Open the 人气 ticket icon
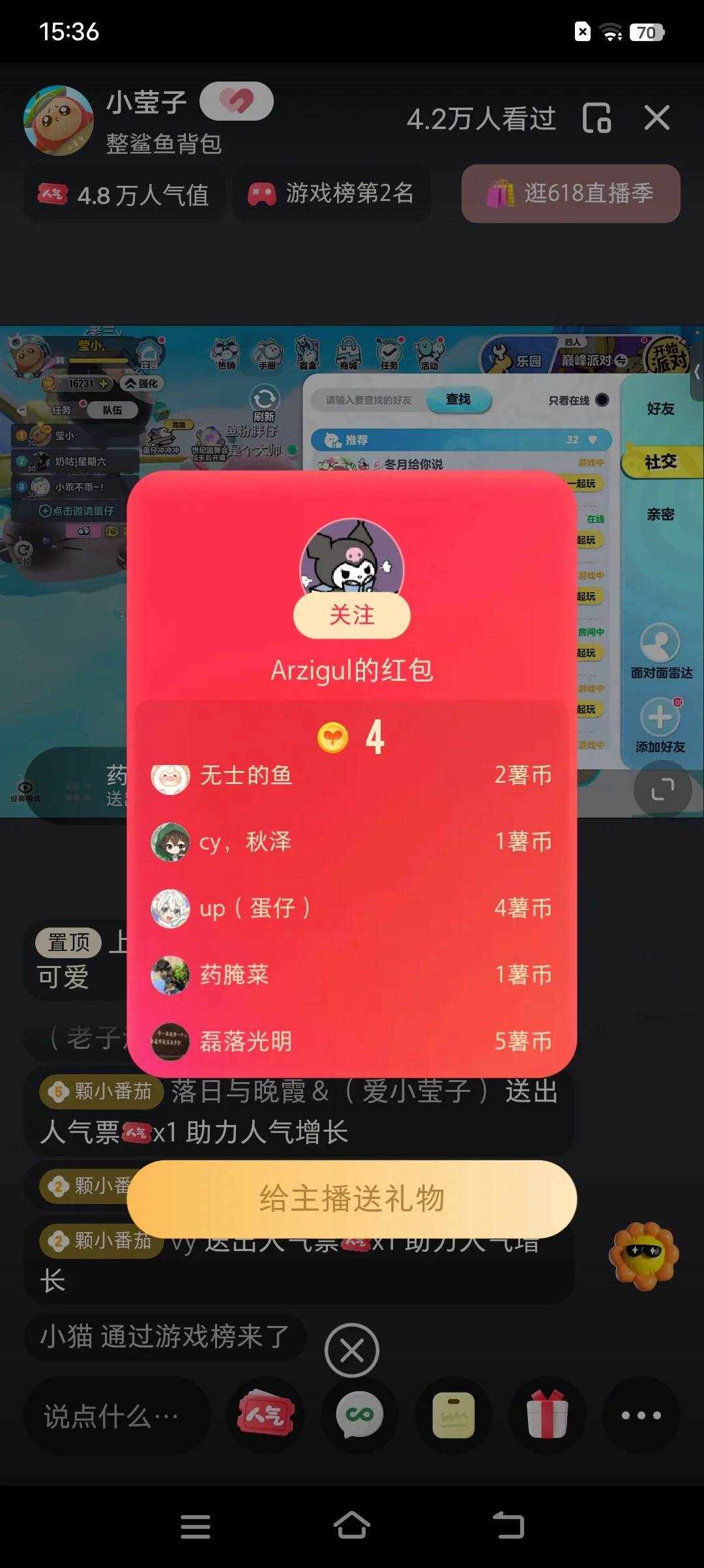The width and height of the screenshot is (704, 1568). point(265,1415)
